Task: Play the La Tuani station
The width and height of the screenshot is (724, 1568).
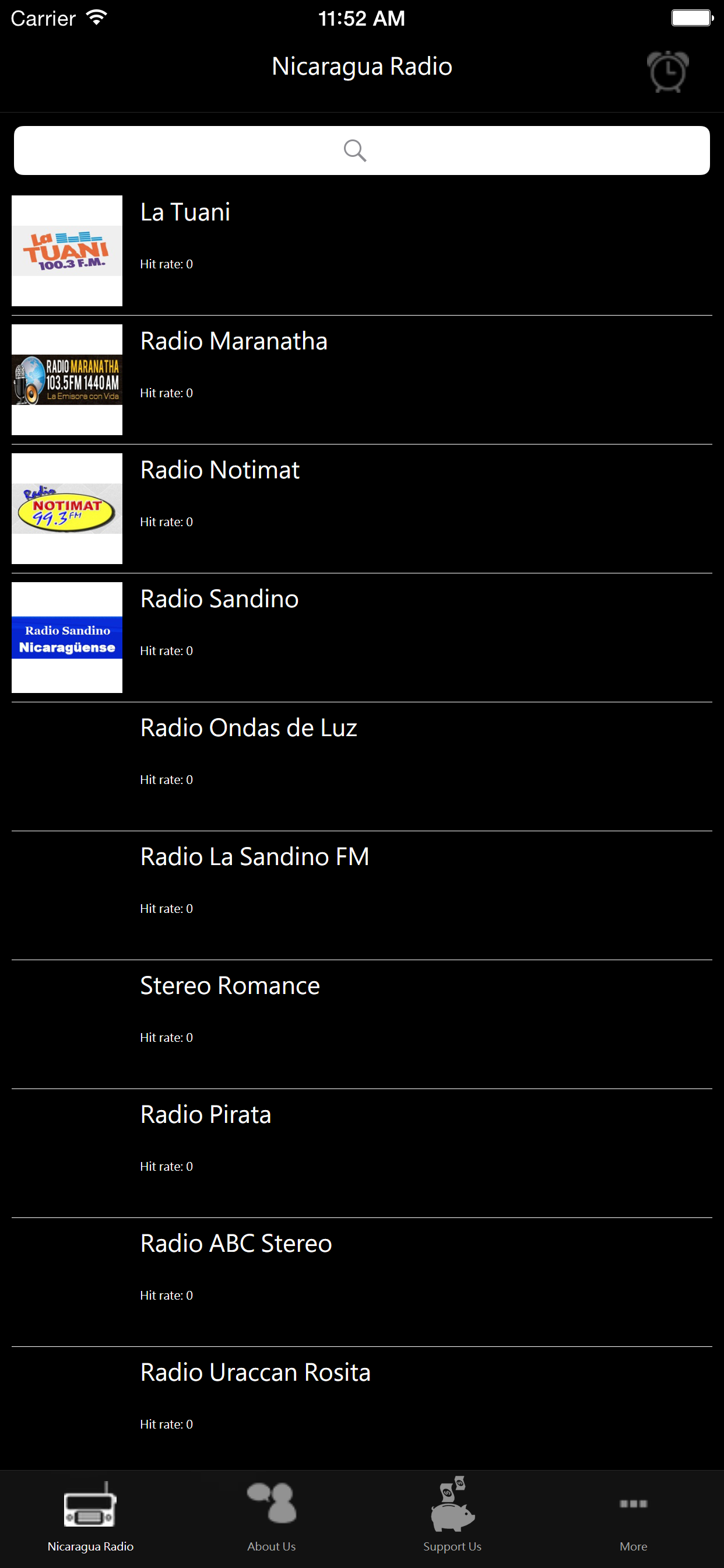Action: (362, 251)
